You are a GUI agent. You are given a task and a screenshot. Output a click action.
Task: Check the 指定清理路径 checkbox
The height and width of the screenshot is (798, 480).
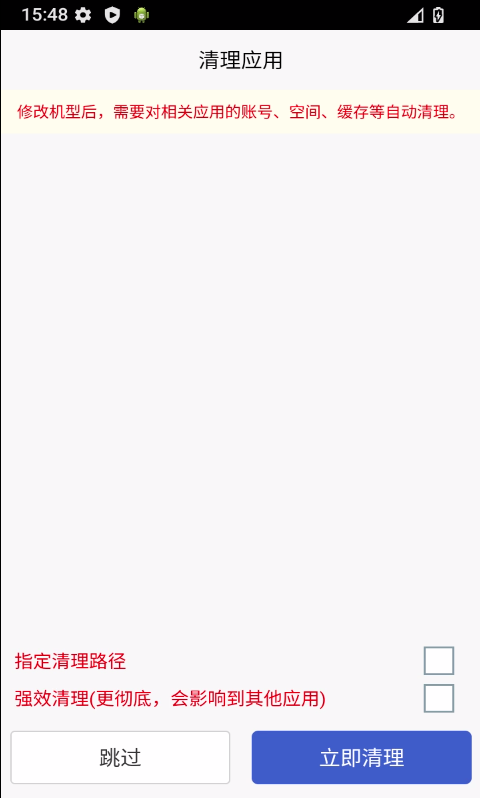pyautogui.click(x=439, y=661)
